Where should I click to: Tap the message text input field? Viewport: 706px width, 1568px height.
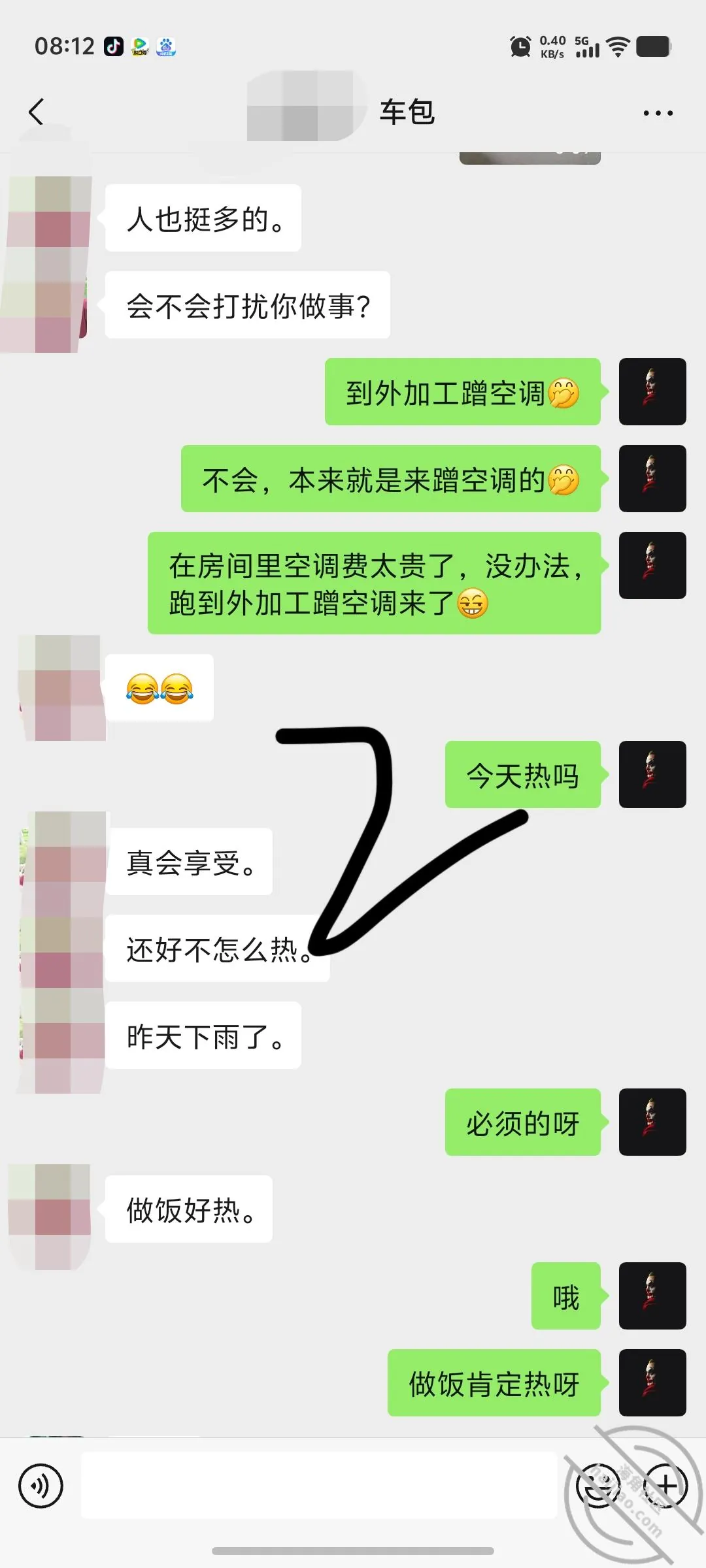(318, 1486)
